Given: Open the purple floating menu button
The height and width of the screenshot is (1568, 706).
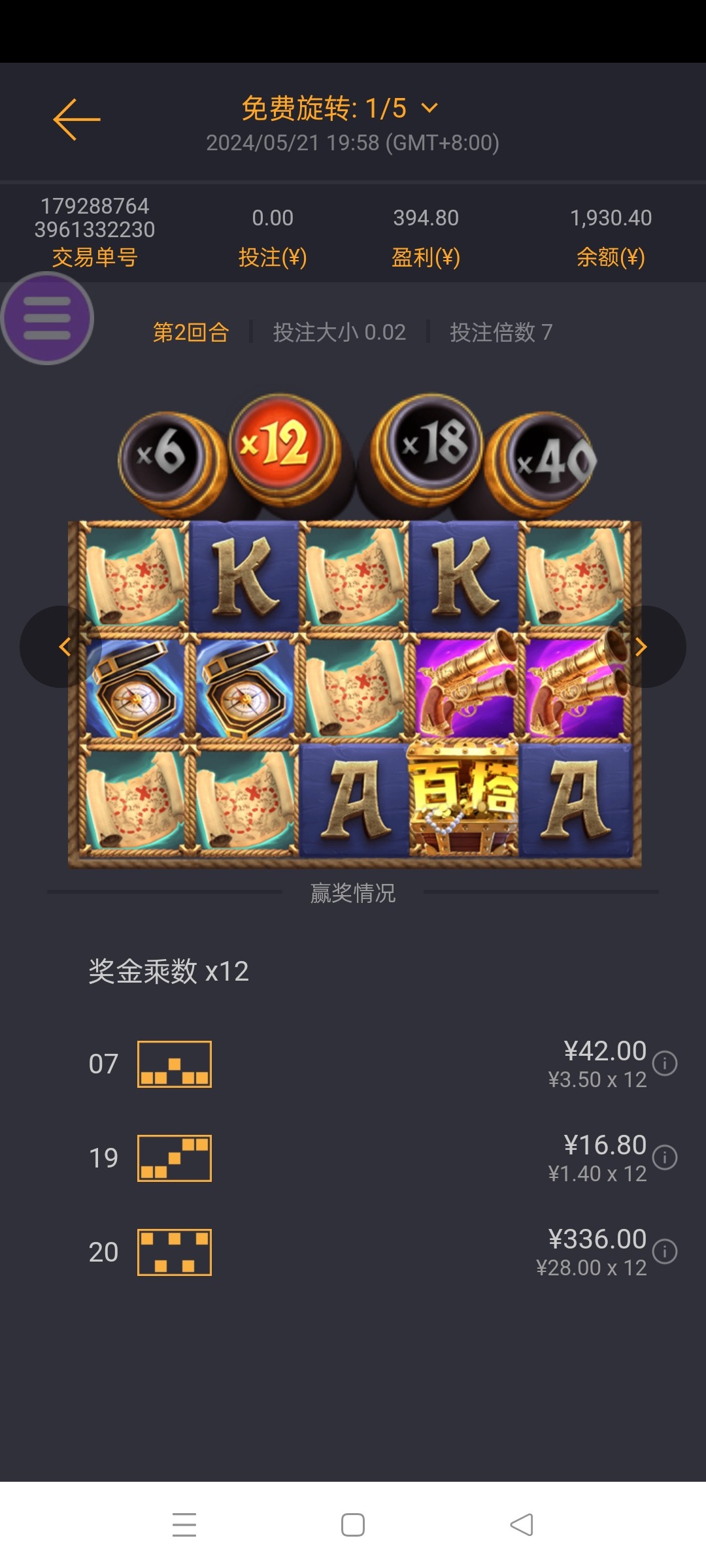Looking at the screenshot, I should point(47,318).
